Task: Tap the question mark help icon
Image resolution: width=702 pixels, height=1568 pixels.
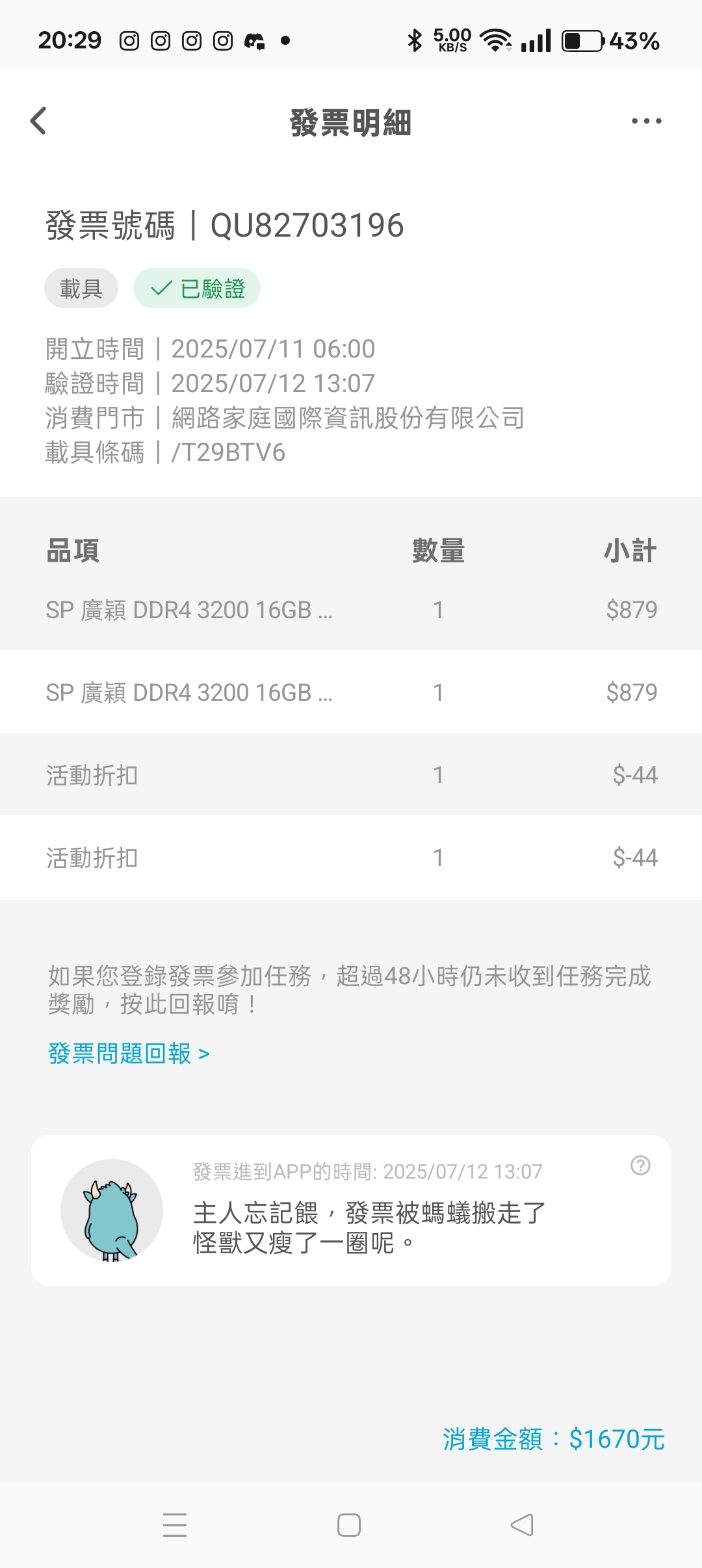Action: coord(640,1166)
